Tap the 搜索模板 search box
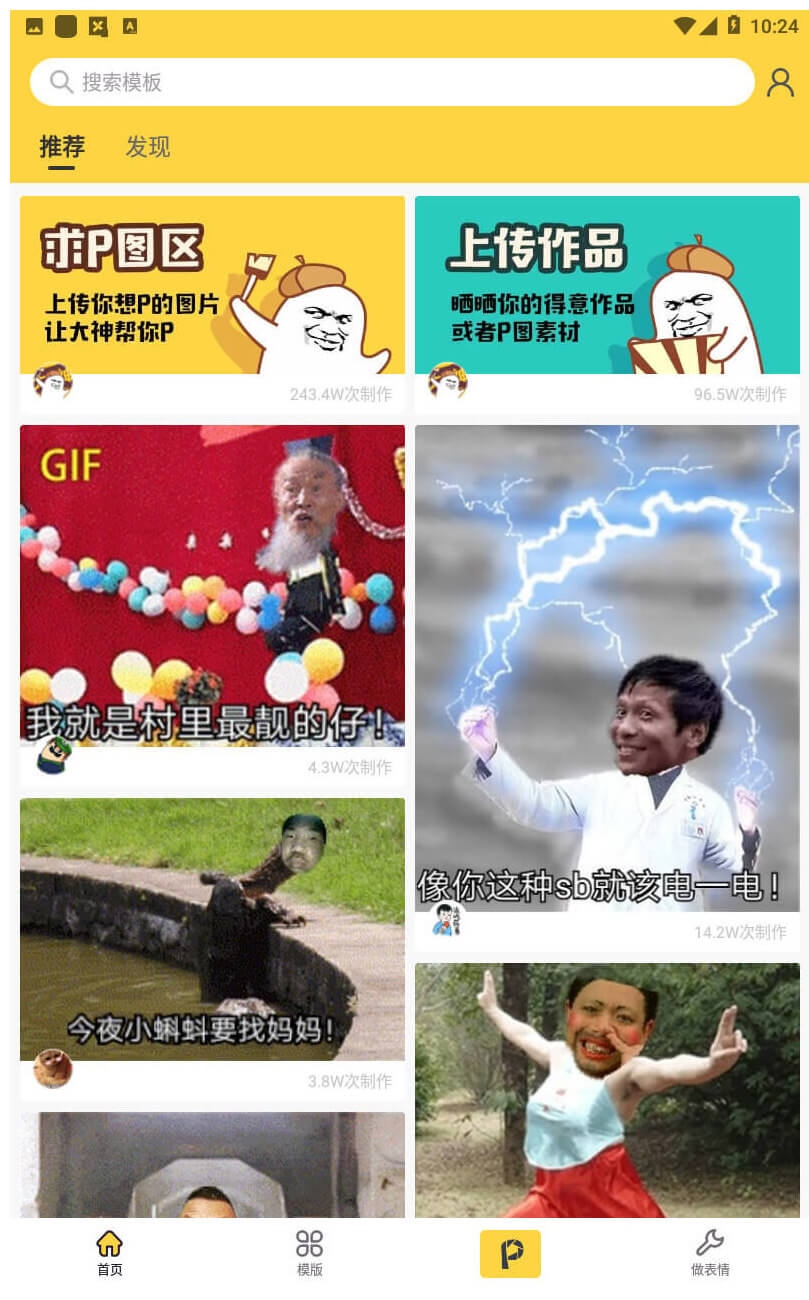 tap(391, 82)
